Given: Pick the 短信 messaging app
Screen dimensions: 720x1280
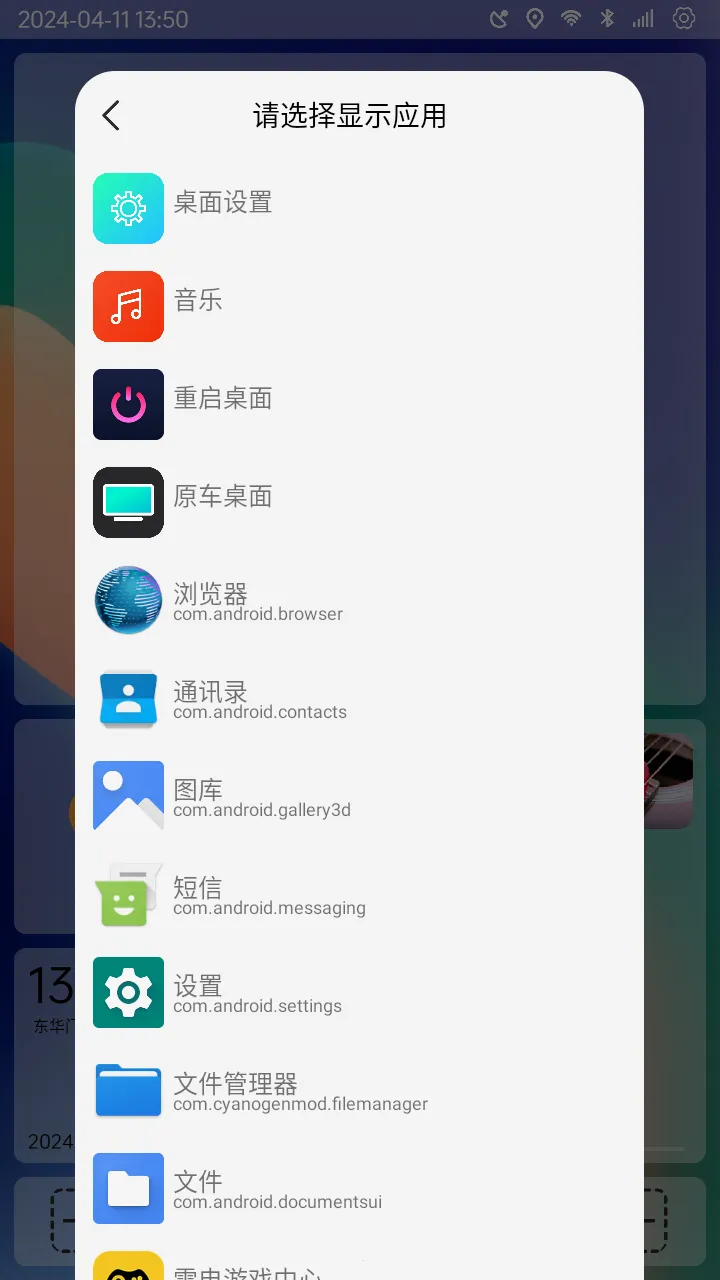Looking at the screenshot, I should tap(268, 896).
